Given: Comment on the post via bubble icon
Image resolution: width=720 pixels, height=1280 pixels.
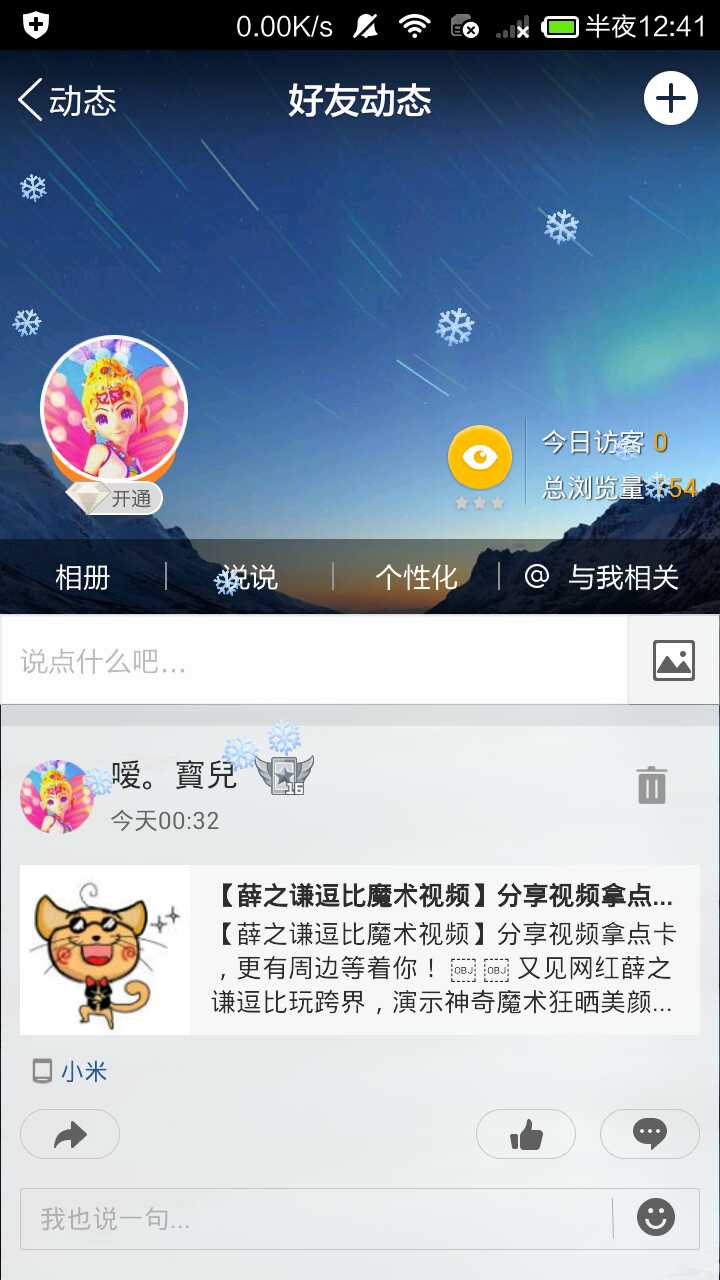Looking at the screenshot, I should (650, 1134).
